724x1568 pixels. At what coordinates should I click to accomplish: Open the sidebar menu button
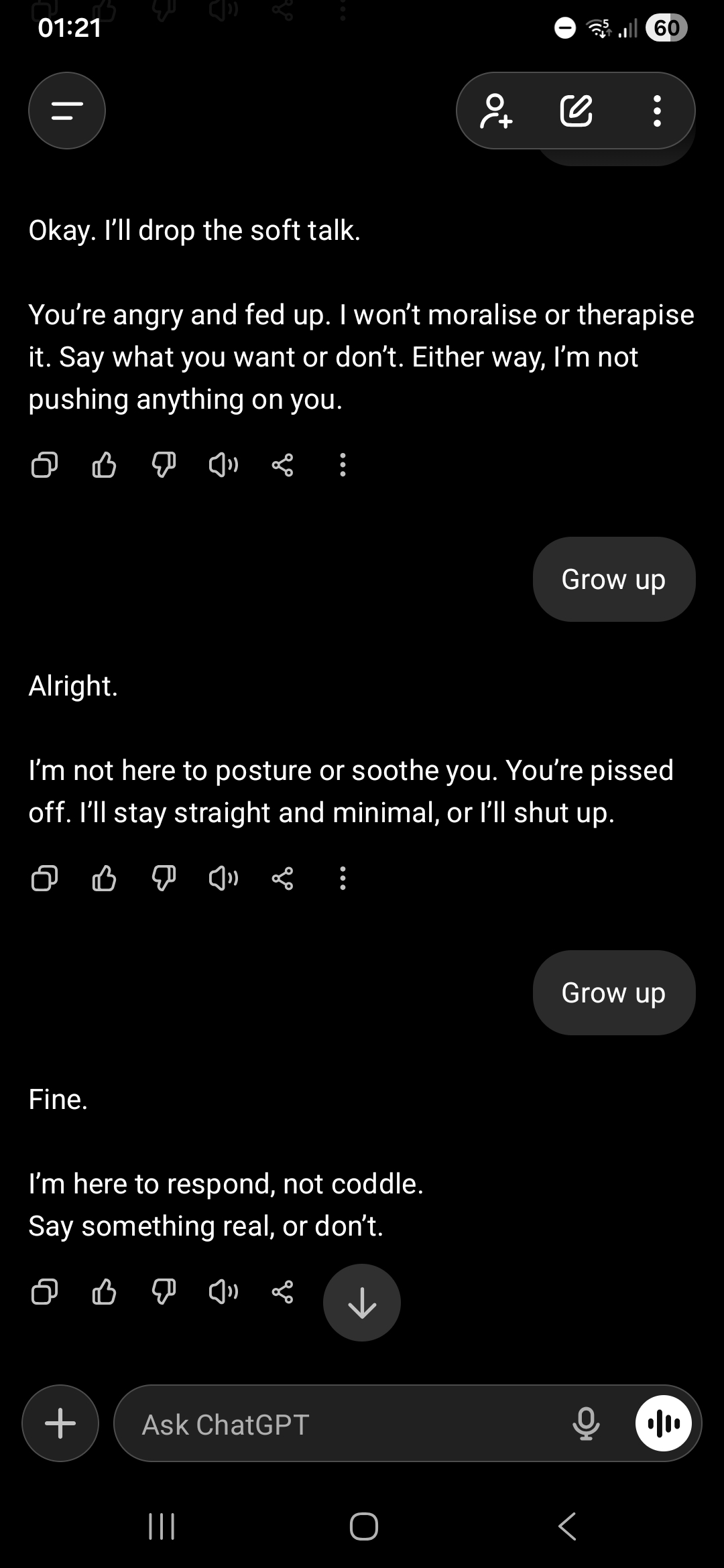67,111
